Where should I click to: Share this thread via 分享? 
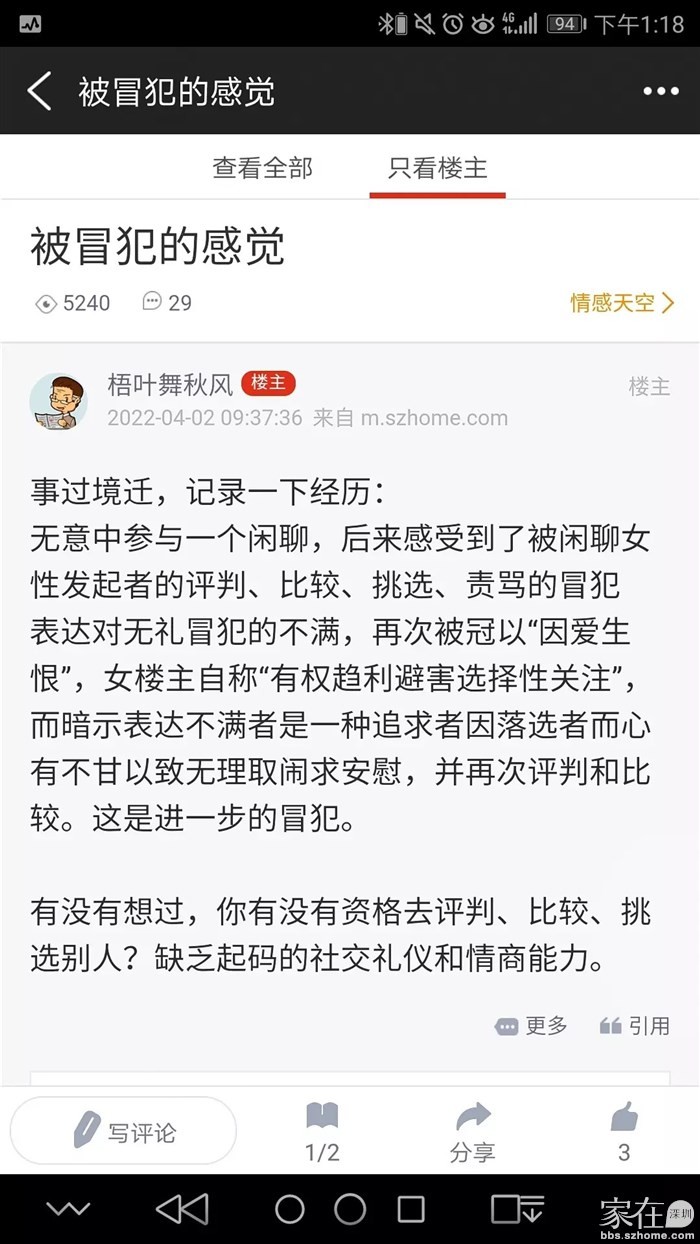point(472,1131)
